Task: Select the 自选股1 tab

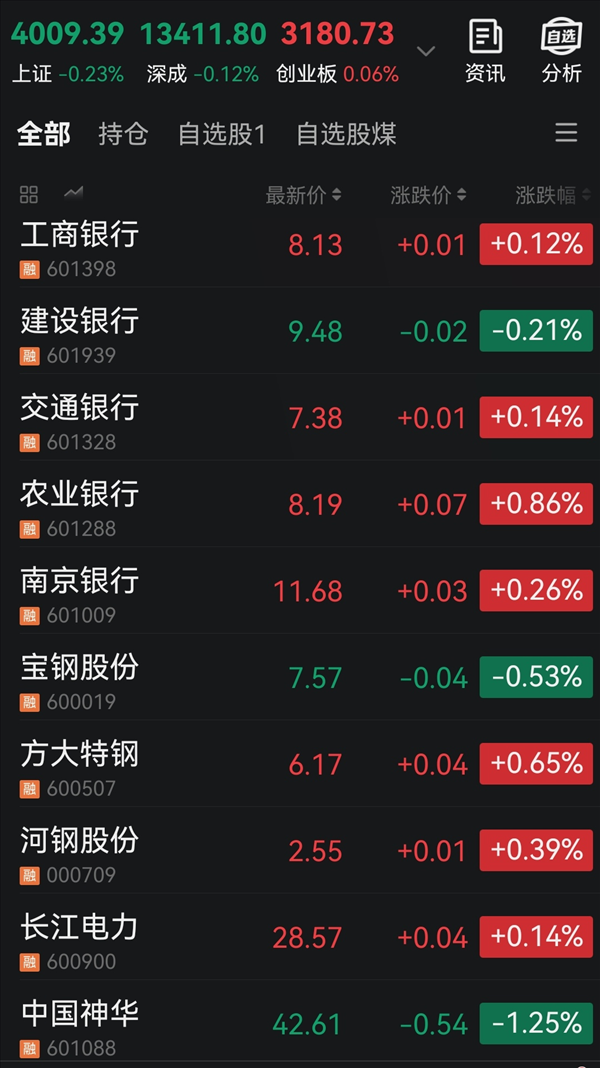Action: coord(222,134)
